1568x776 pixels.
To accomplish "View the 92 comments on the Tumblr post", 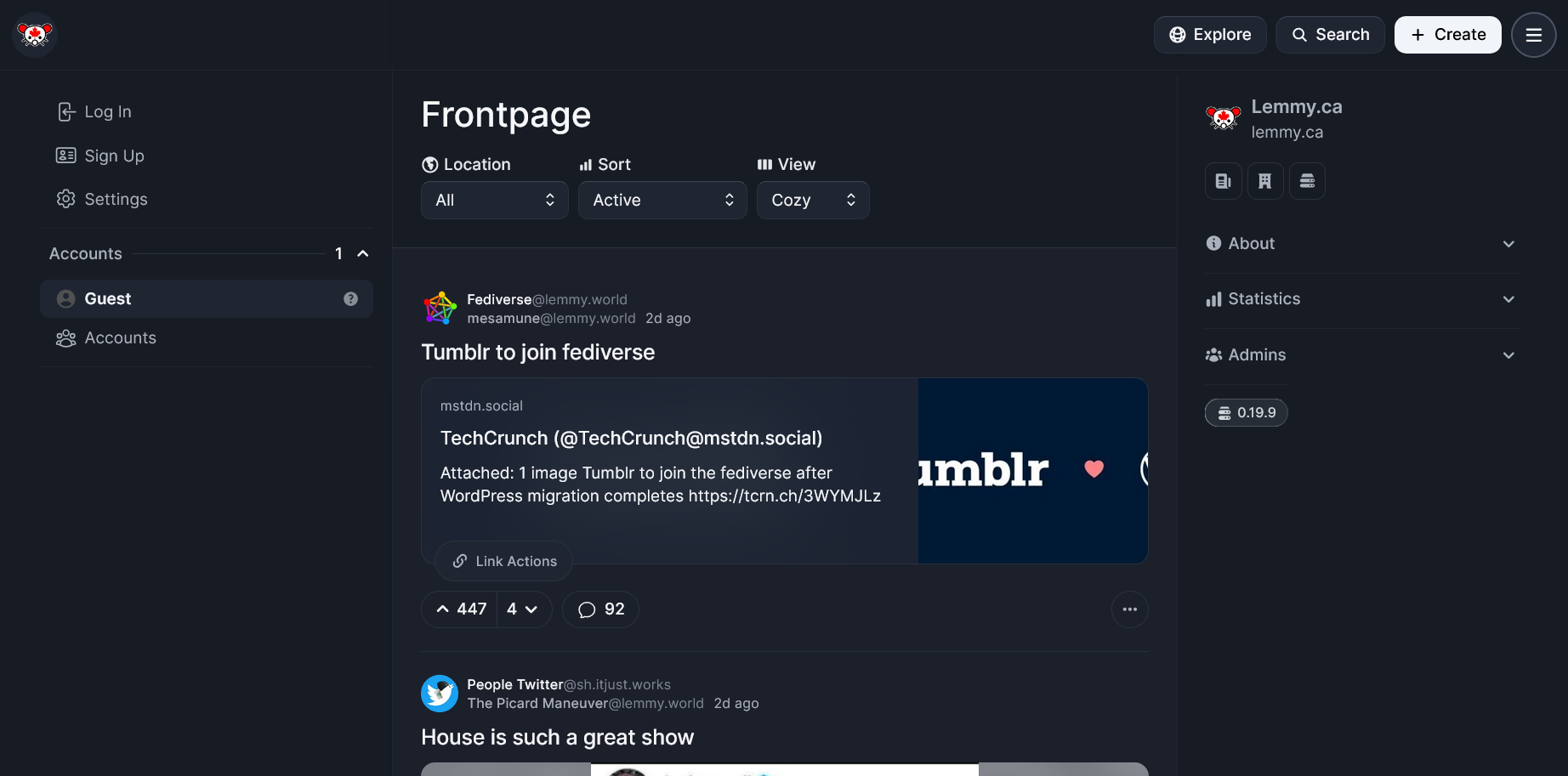I will 600,609.
